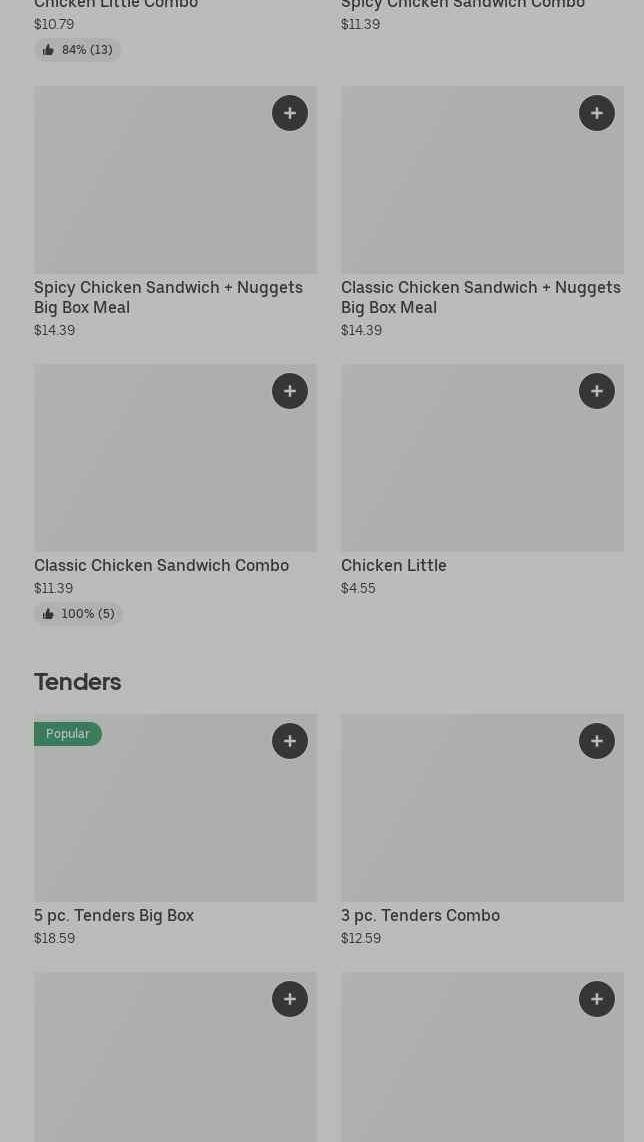
Task: View Chicken Little item details
Action: [482, 481]
